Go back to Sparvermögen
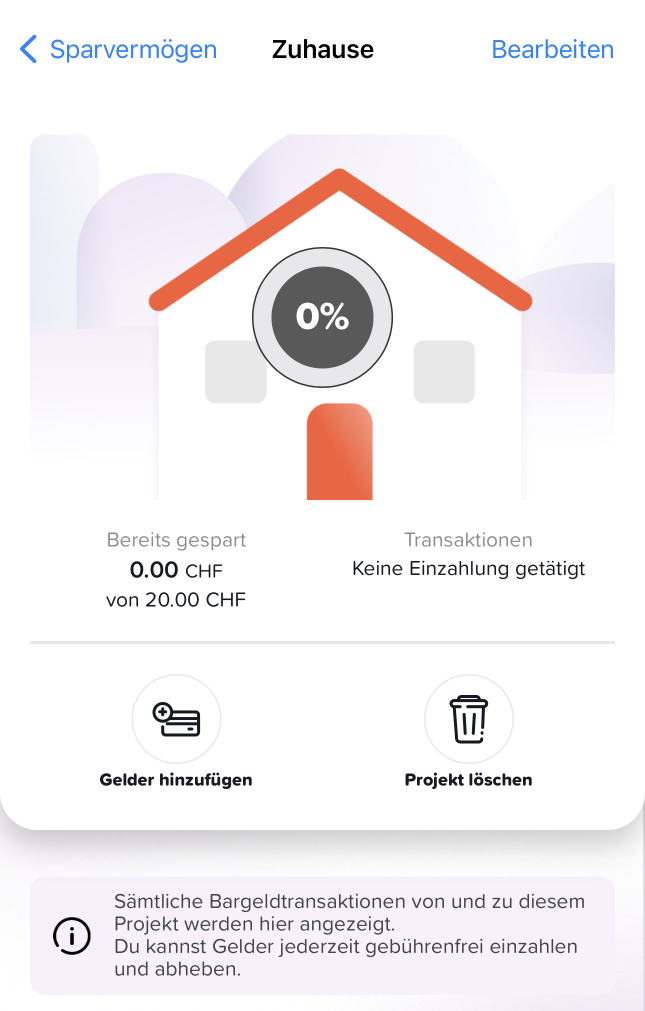Viewport: 645px width, 1011px height. coord(118,49)
